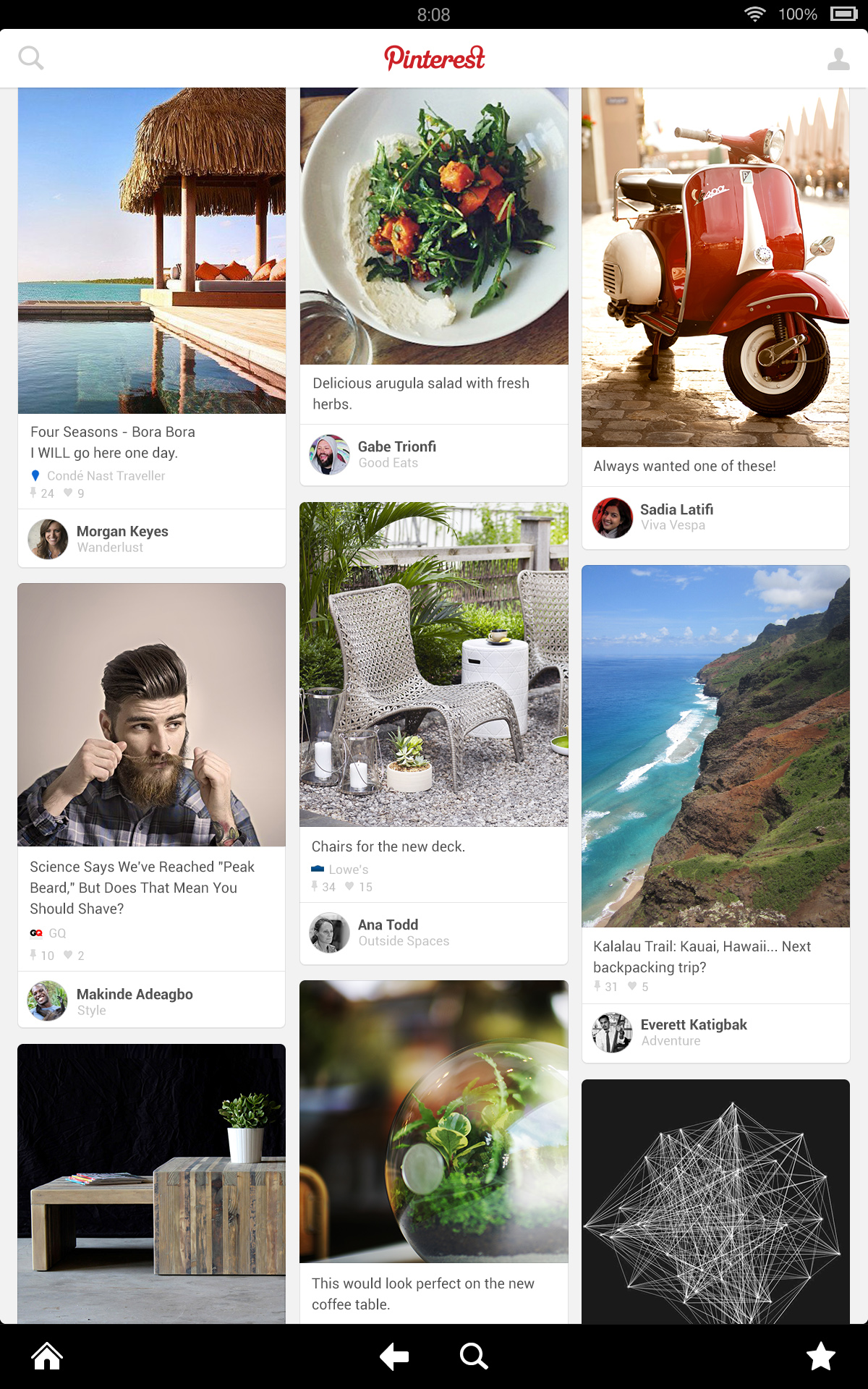
Task: Open the Four Seasons Bora Bora pin
Action: click(x=152, y=250)
